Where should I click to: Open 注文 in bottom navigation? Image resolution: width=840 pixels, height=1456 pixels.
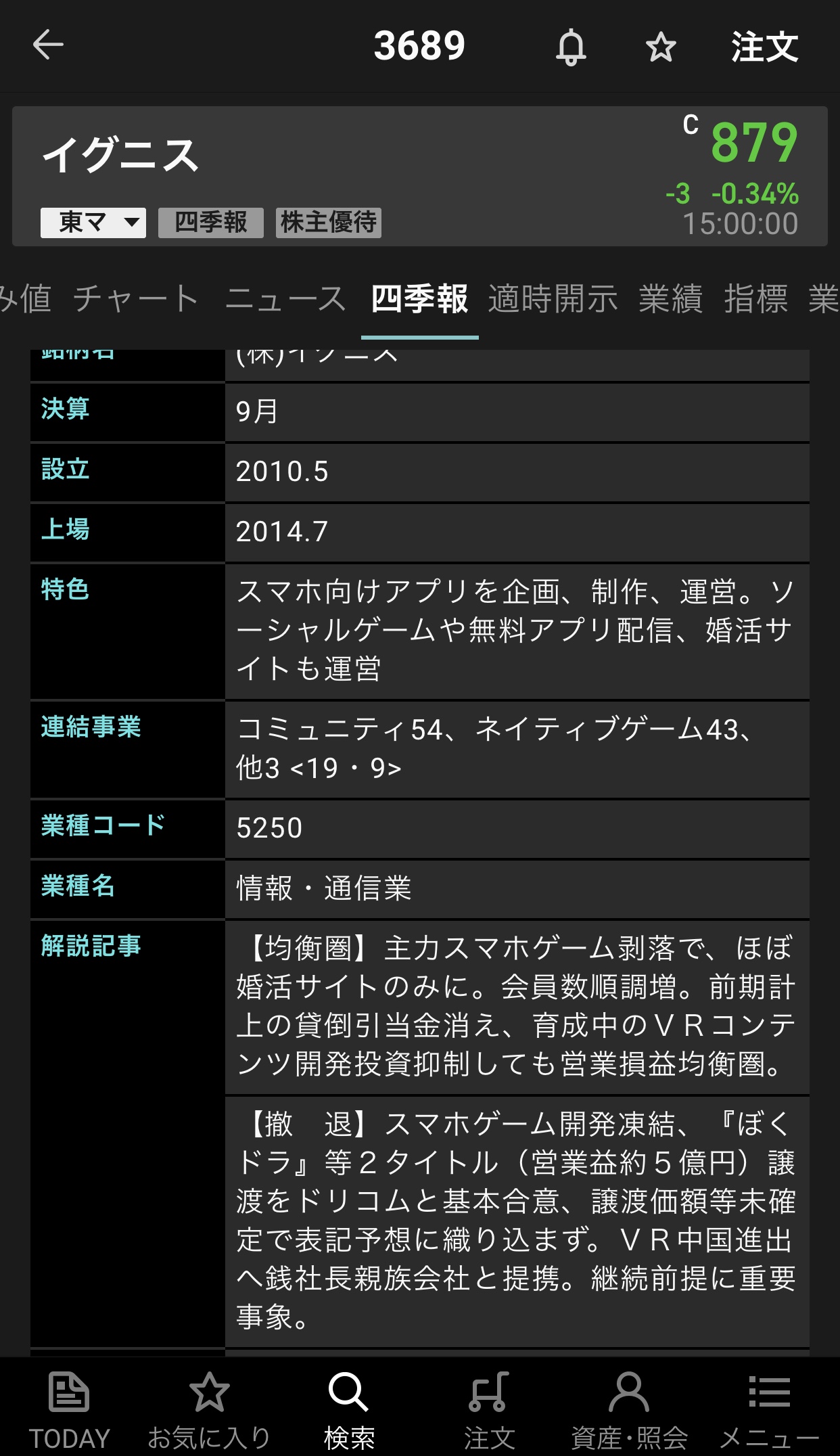click(489, 1409)
